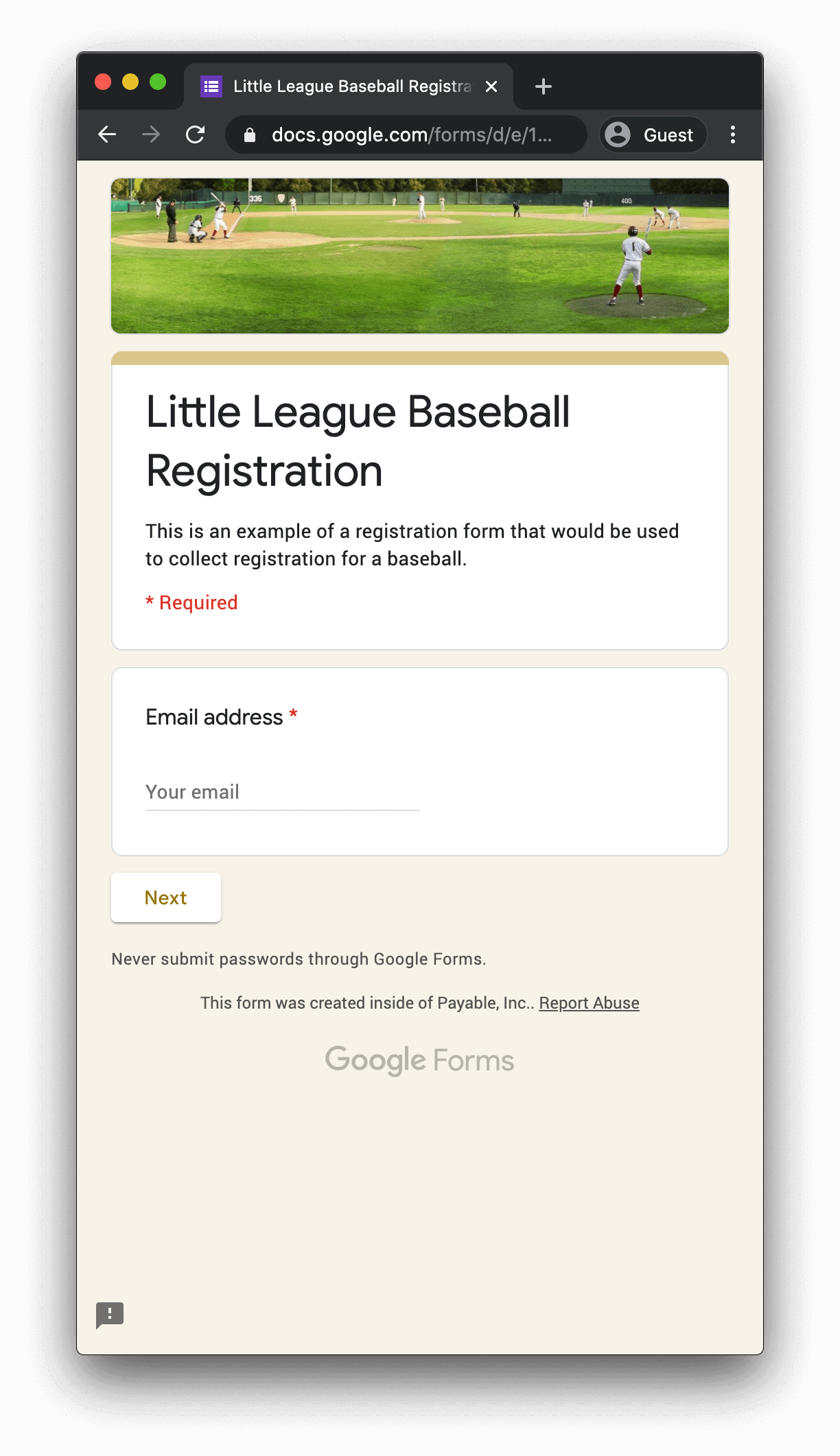Open a new browser tab
The image size is (840, 1456).
click(543, 86)
